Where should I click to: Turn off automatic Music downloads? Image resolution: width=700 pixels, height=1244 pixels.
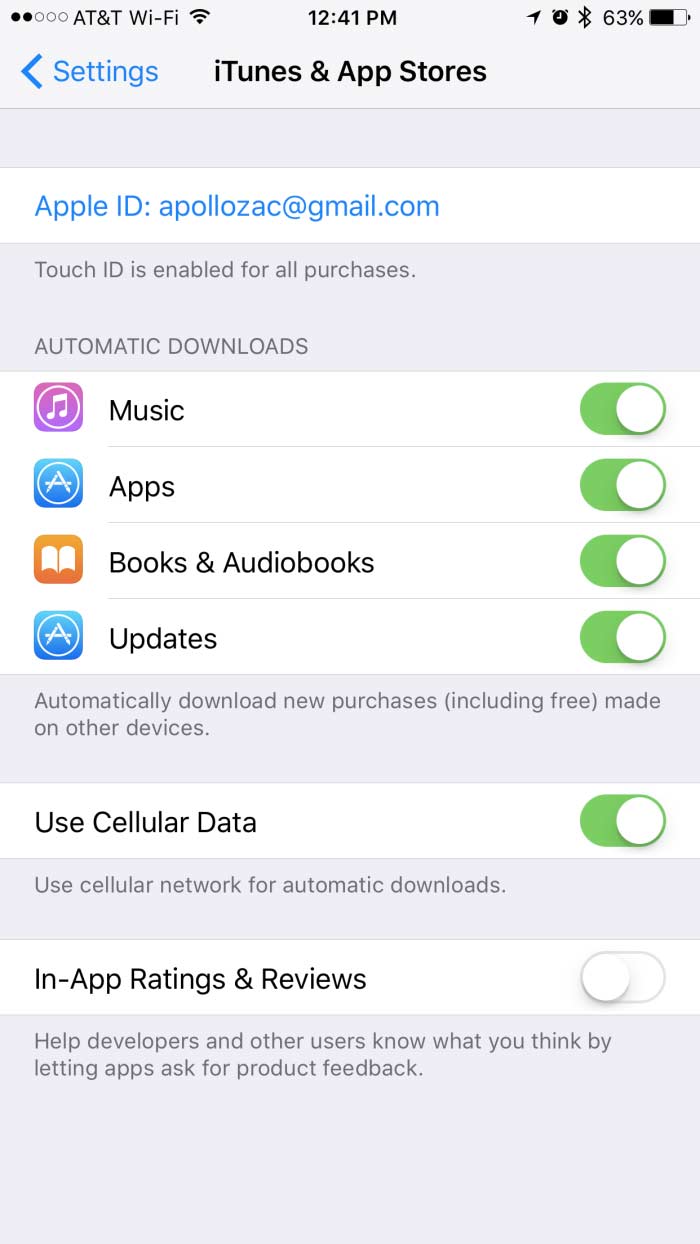[x=622, y=409]
